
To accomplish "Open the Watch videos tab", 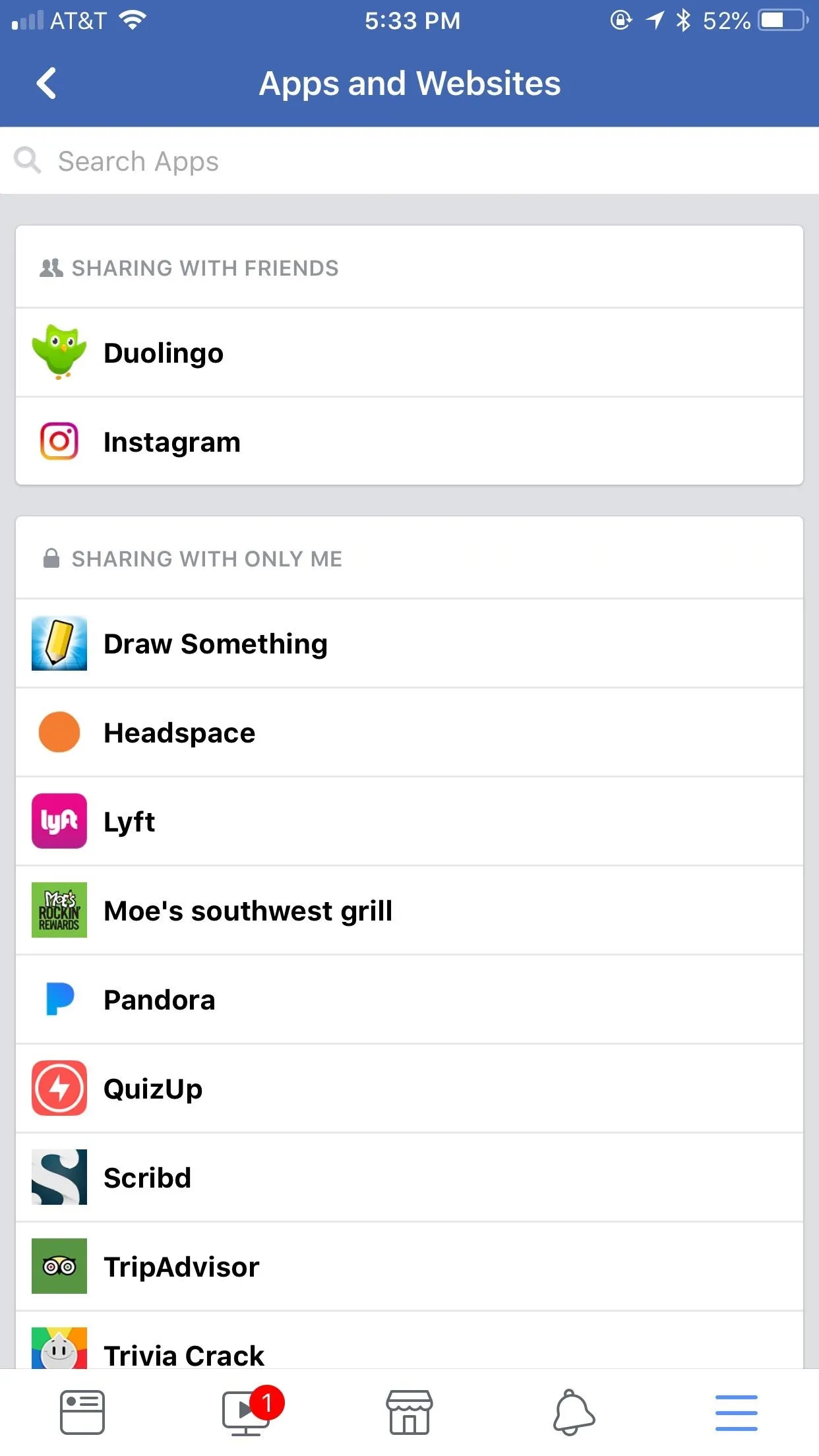I will [247, 1412].
